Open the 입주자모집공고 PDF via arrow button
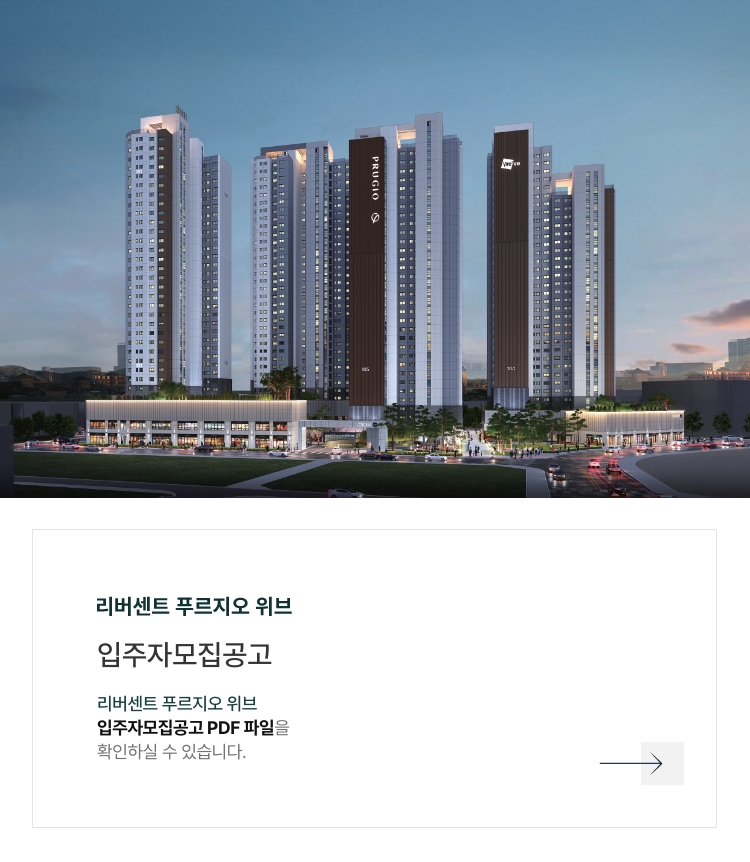This screenshot has width=750, height=862. tap(660, 763)
